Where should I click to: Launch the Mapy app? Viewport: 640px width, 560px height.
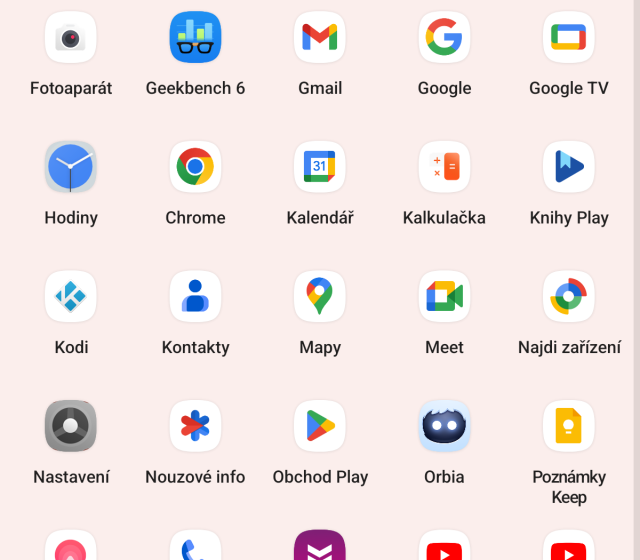click(320, 297)
